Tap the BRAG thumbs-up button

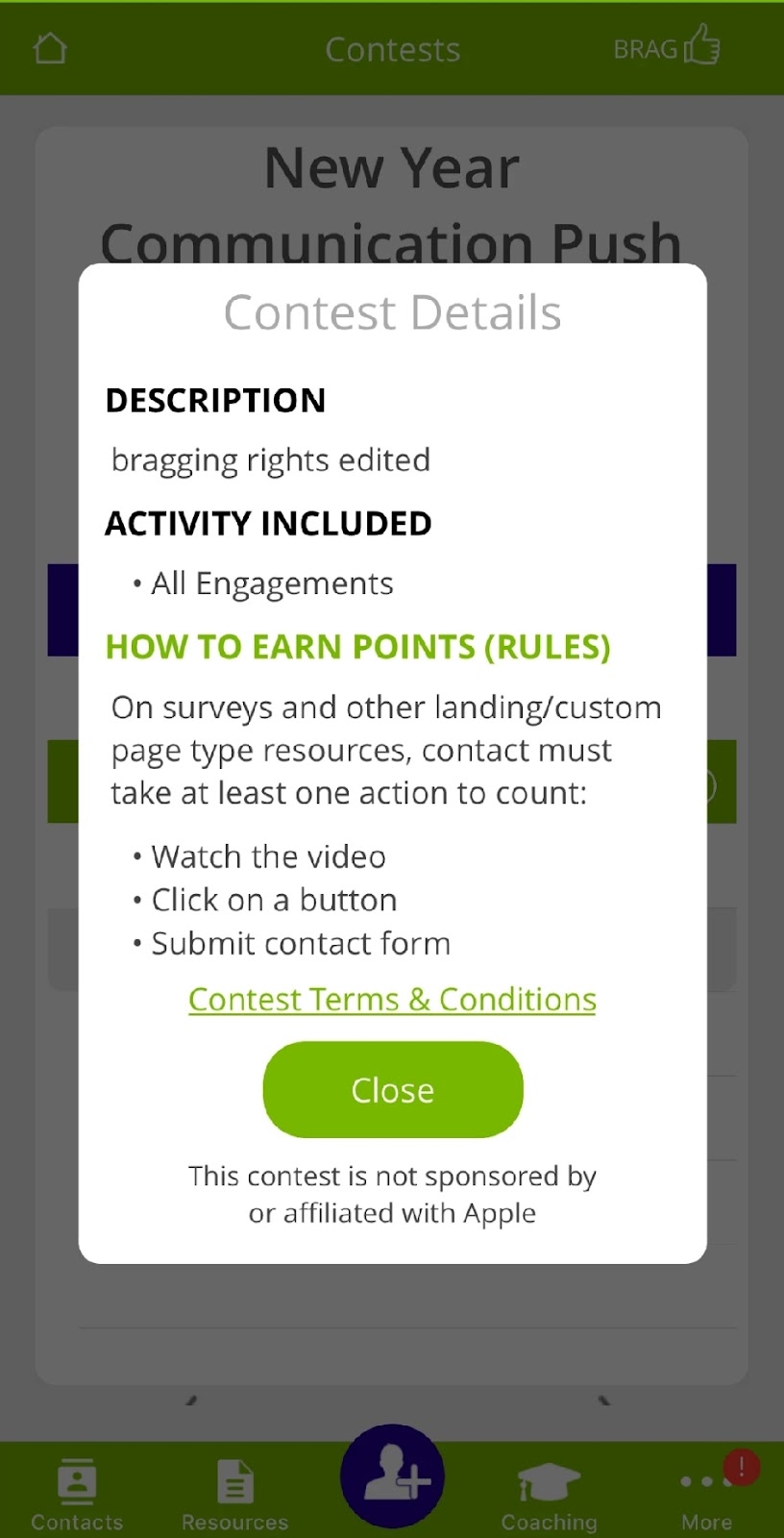point(667,48)
